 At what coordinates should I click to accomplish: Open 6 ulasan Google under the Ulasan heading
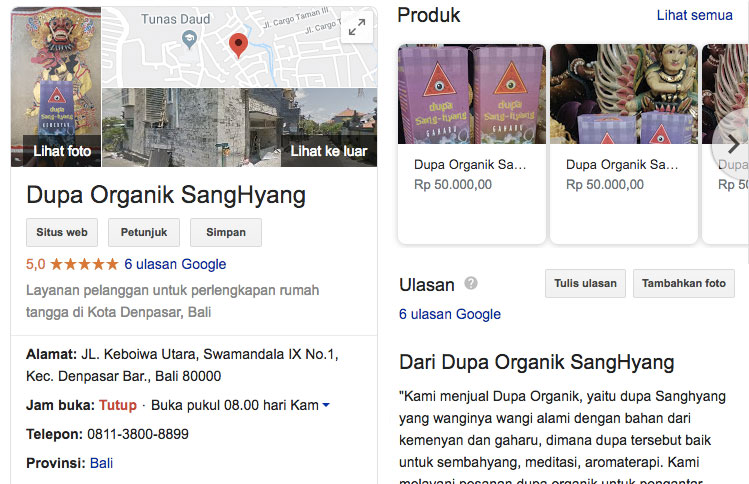point(450,314)
